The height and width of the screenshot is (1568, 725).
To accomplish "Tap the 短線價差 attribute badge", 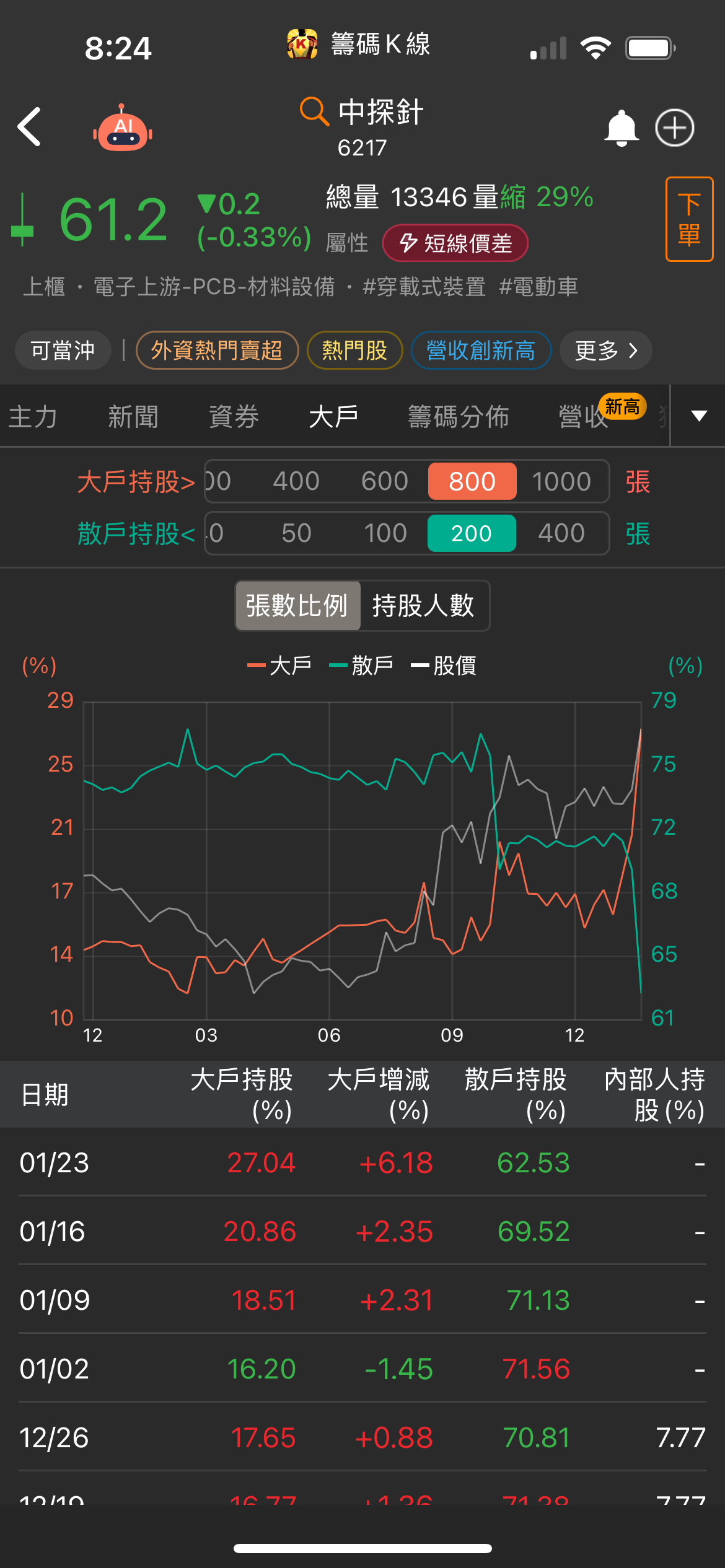I will point(455,243).
